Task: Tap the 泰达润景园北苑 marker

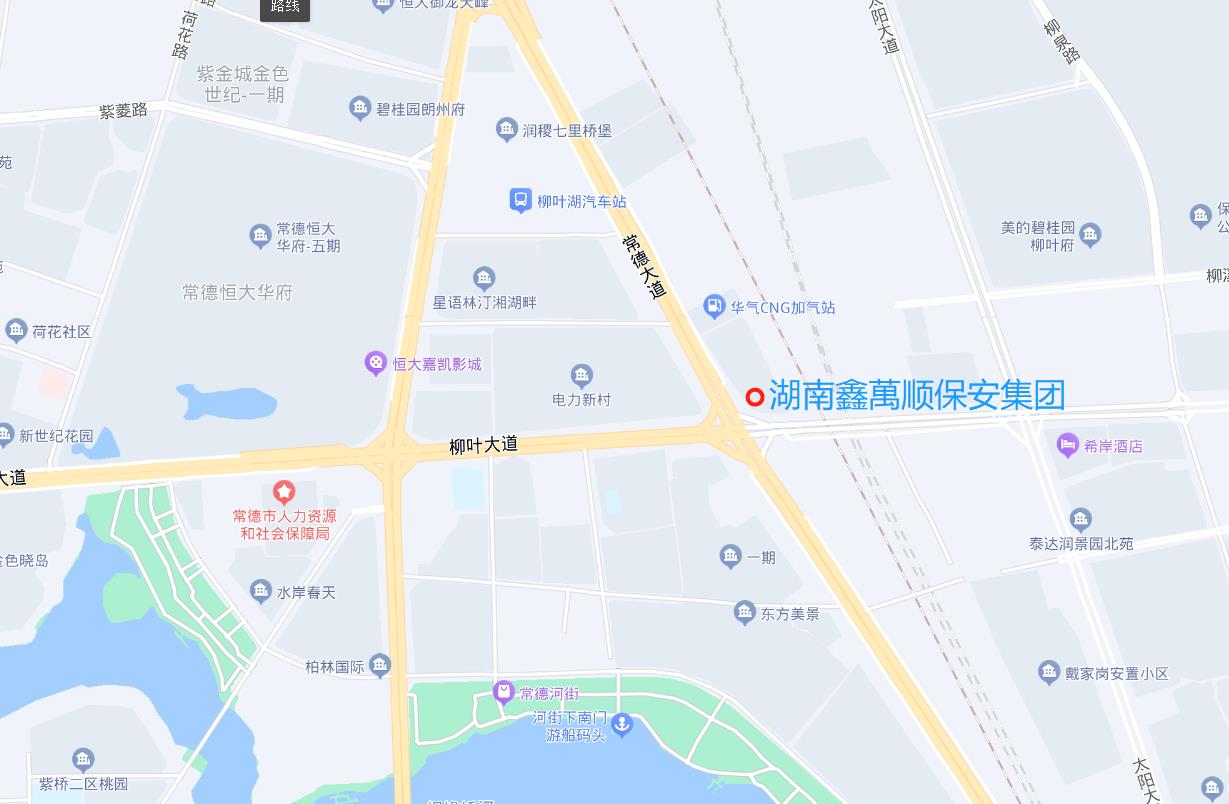Action: point(1081,519)
